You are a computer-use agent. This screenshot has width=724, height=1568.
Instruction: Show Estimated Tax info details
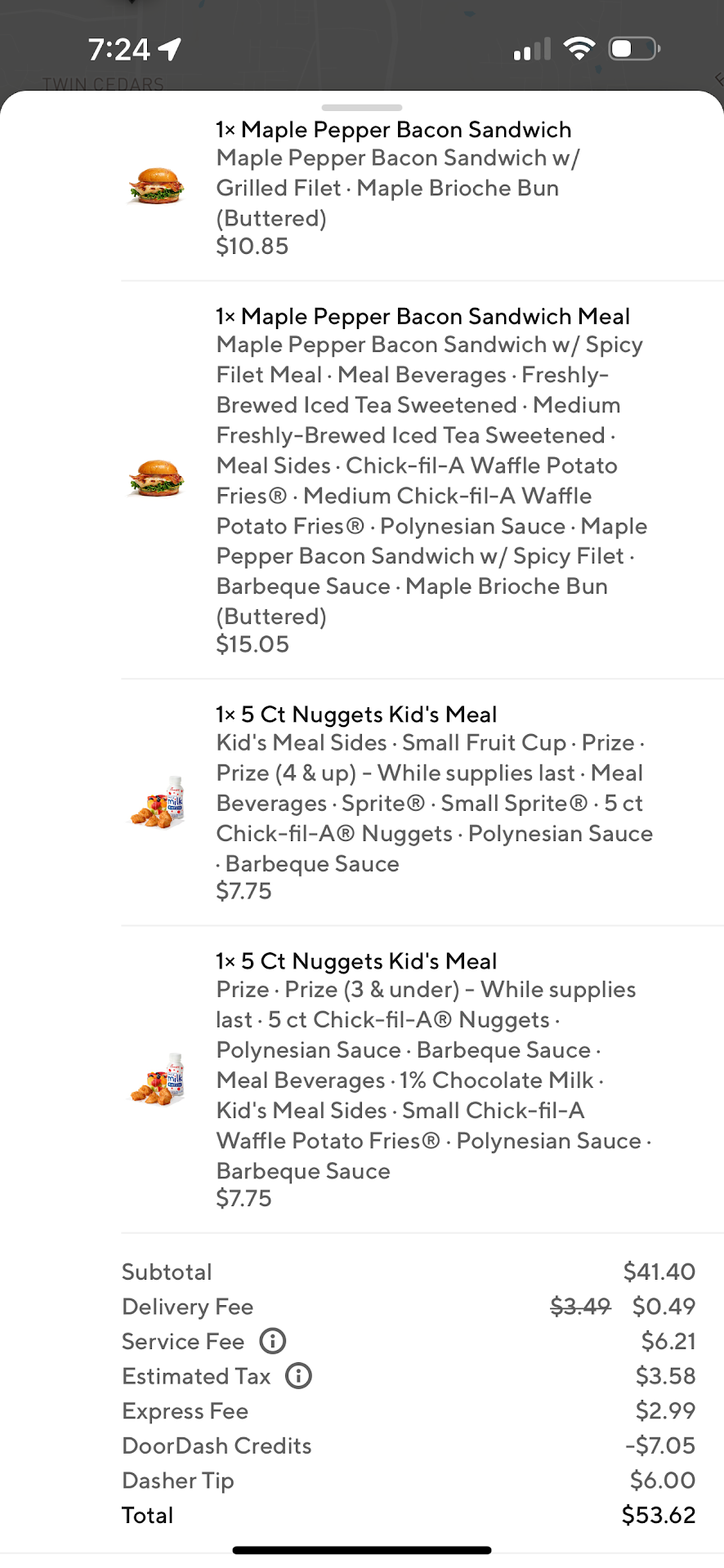click(298, 1376)
